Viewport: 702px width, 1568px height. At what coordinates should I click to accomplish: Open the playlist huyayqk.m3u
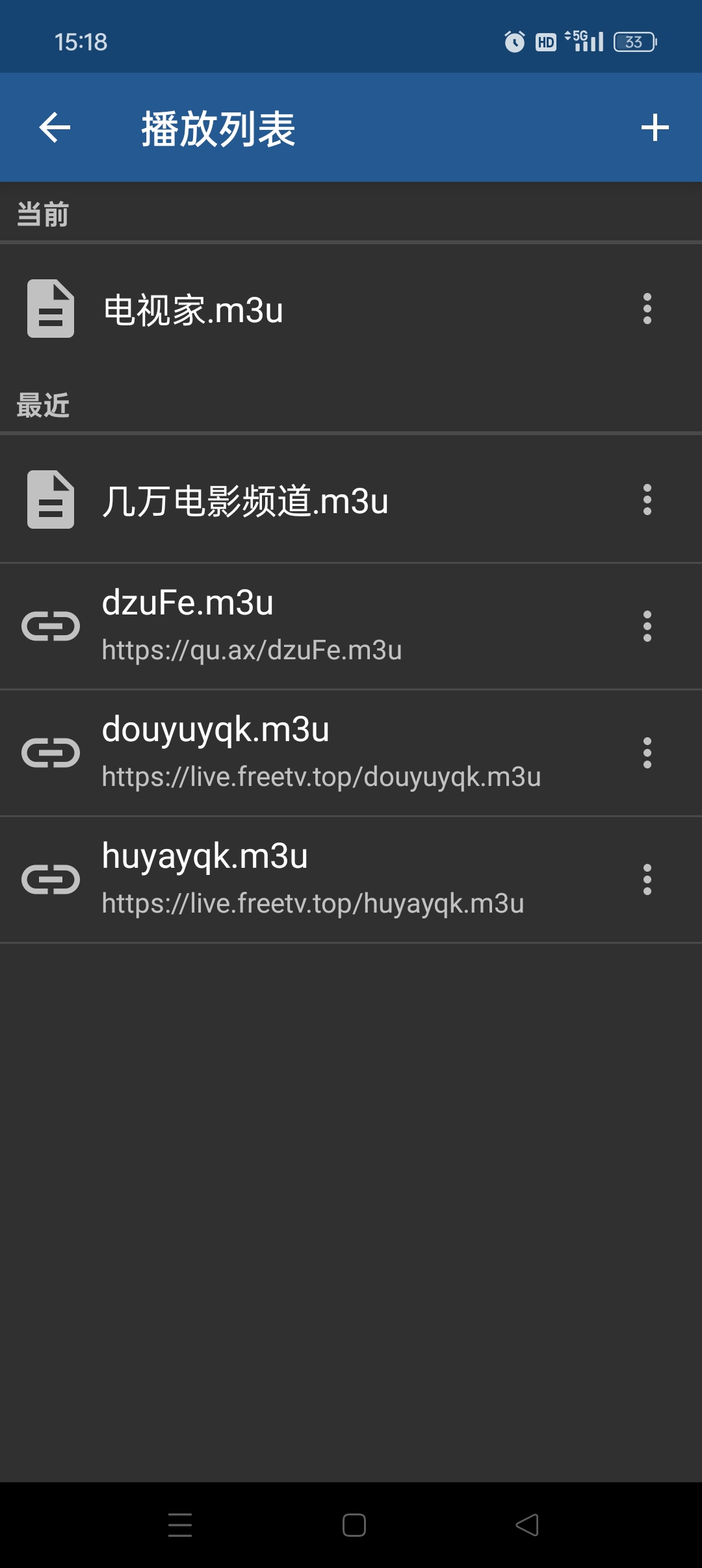pos(260,880)
